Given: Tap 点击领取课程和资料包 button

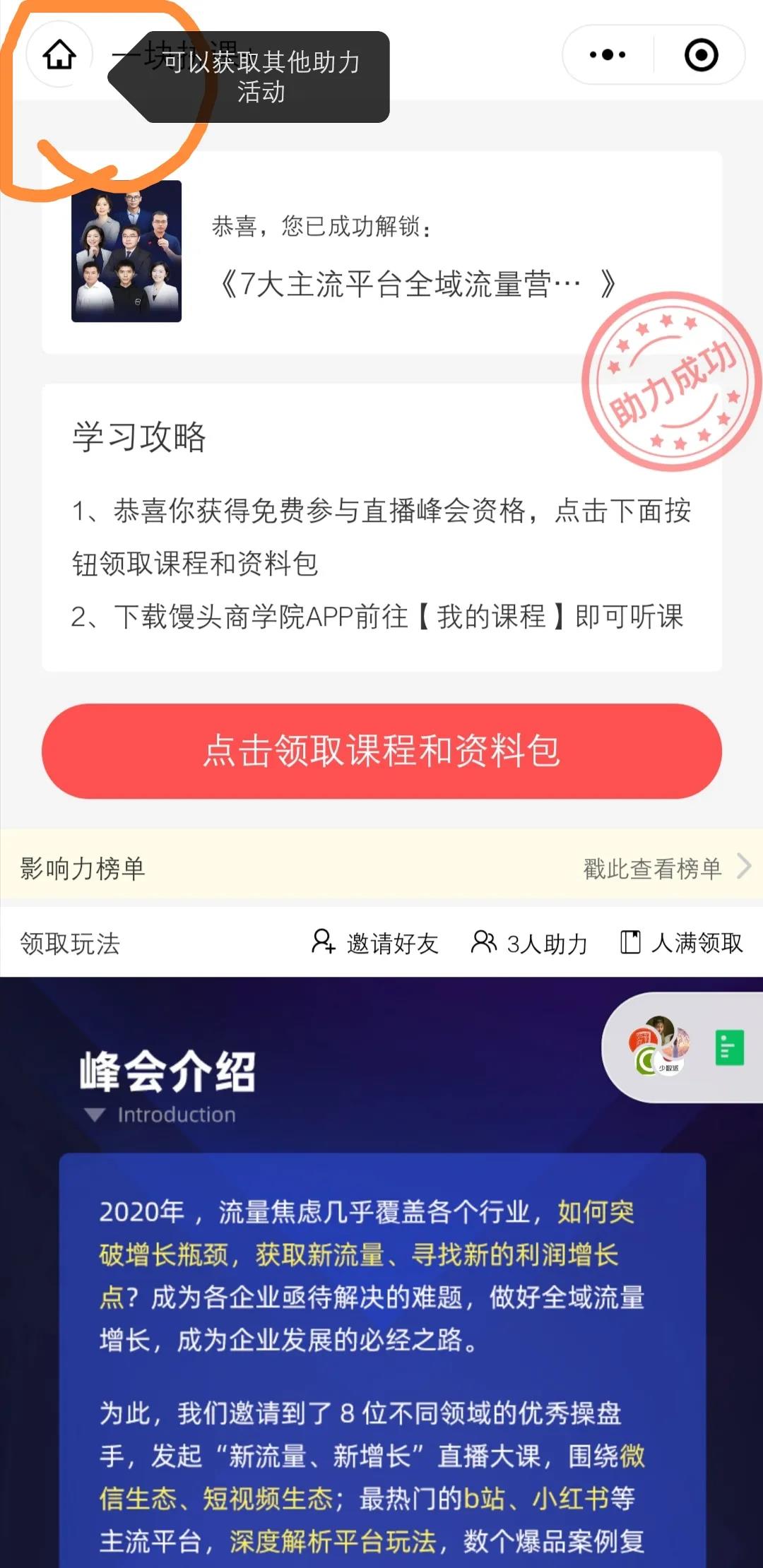Looking at the screenshot, I should pos(381,751).
